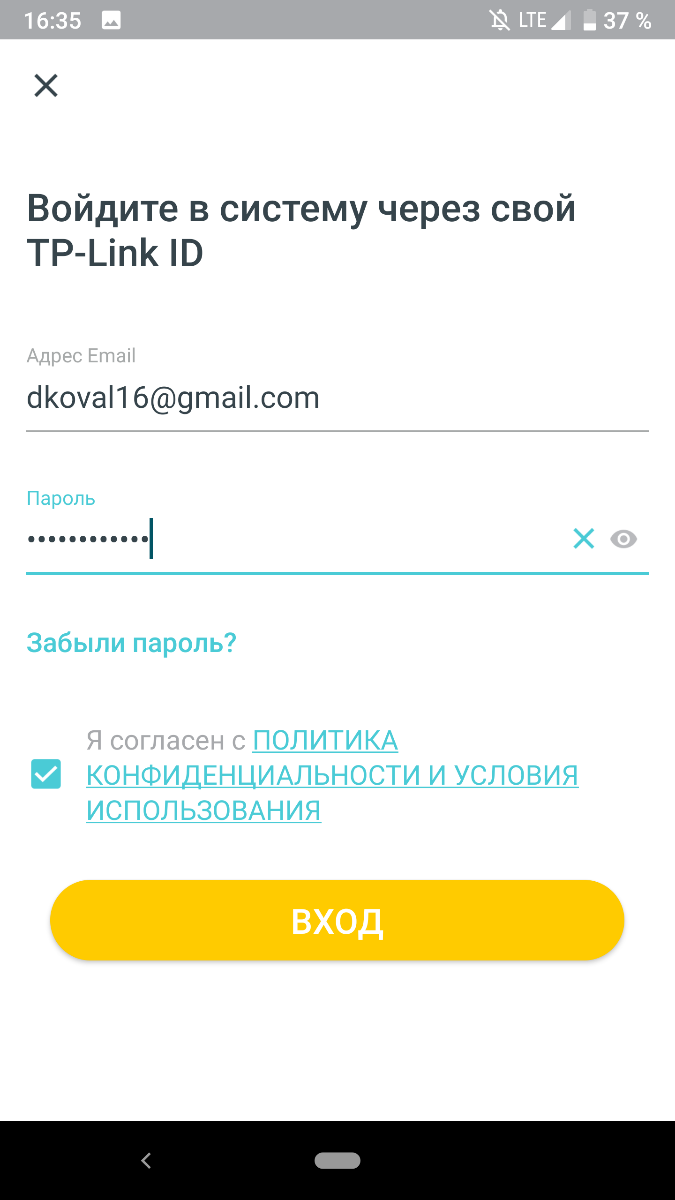Viewport: 675px width, 1200px height.
Task: Open the privacy policy and terms link
Action: (332, 775)
